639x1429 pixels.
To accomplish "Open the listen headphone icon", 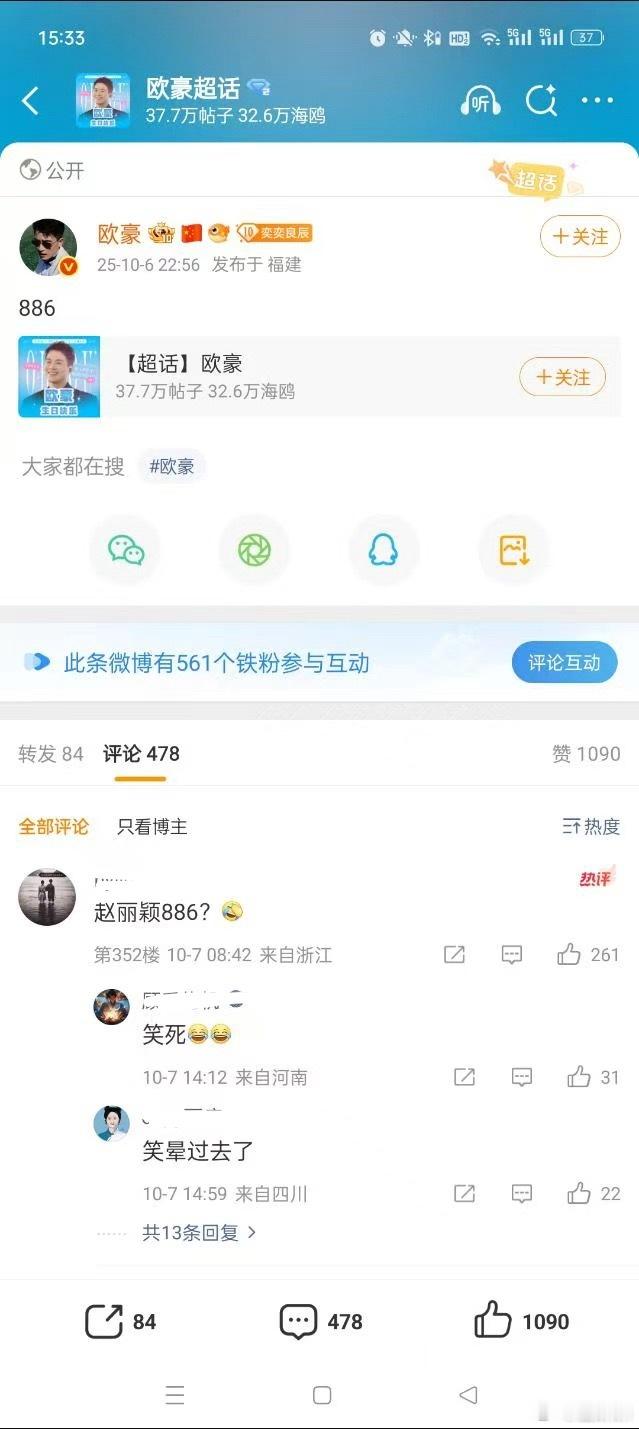I will [480, 100].
